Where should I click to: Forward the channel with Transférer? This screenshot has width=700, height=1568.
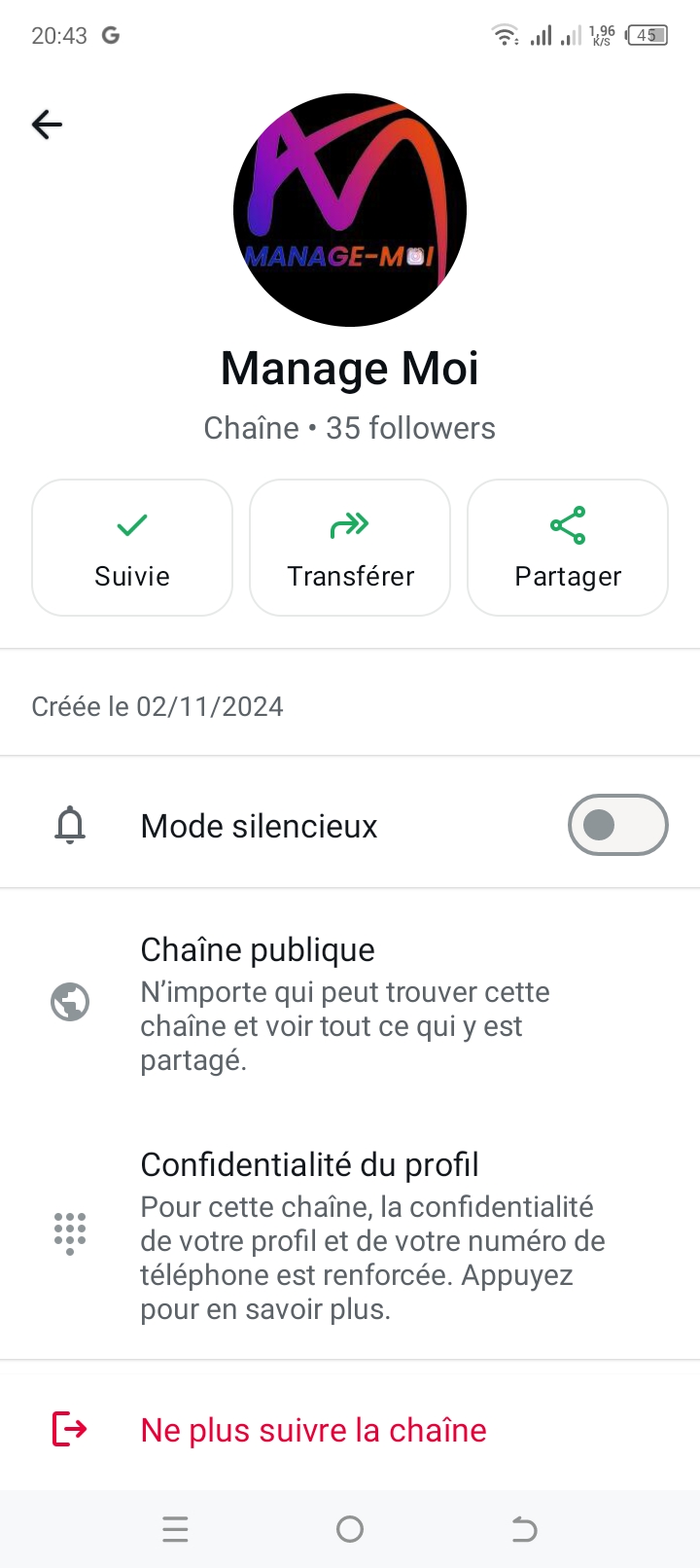350,548
